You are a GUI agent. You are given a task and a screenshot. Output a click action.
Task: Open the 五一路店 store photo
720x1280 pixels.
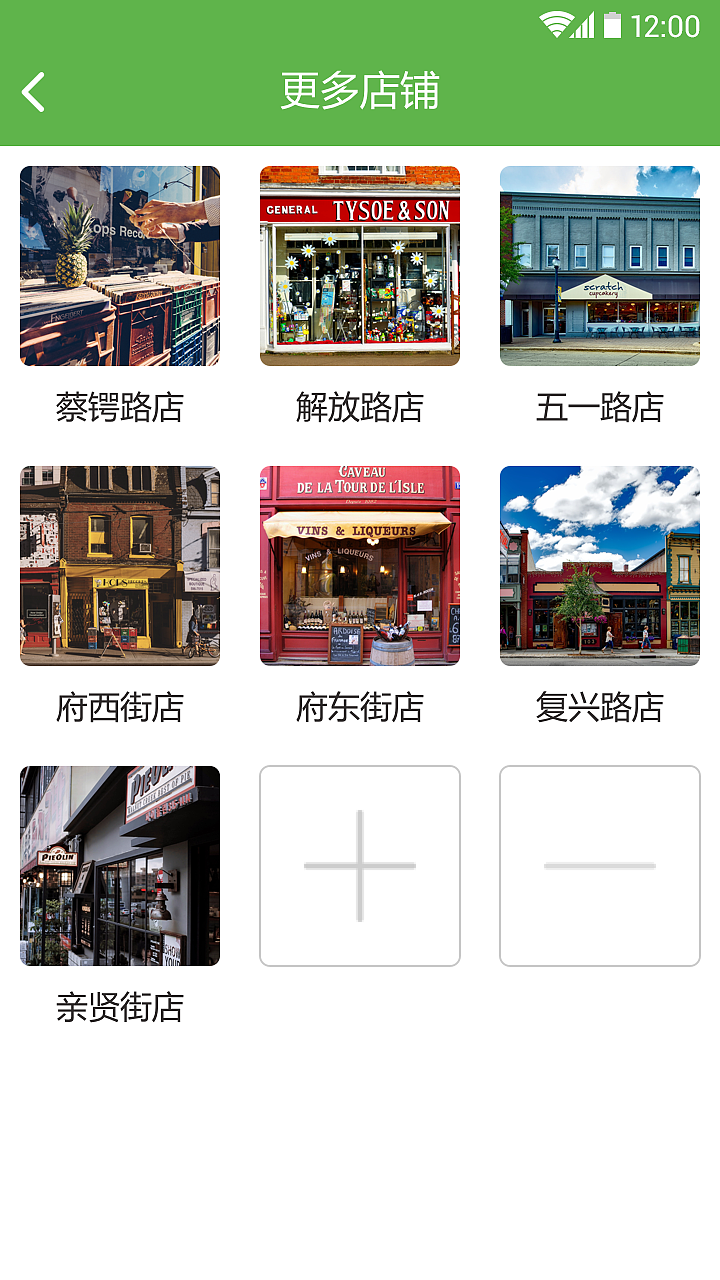pyautogui.click(x=599, y=265)
